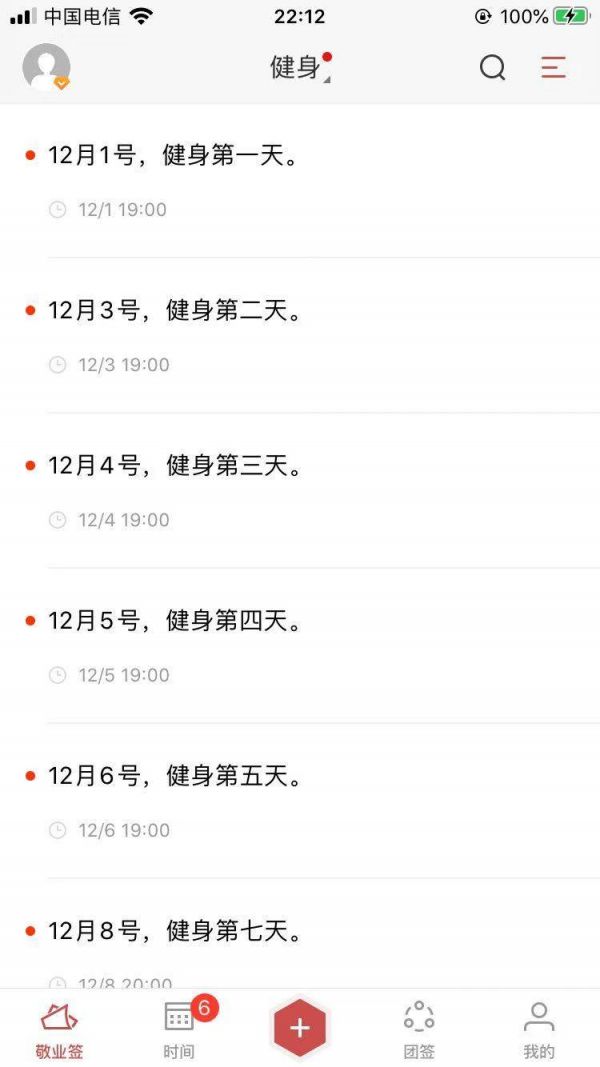Open the note 12月1号，健身第一天

click(x=300, y=181)
